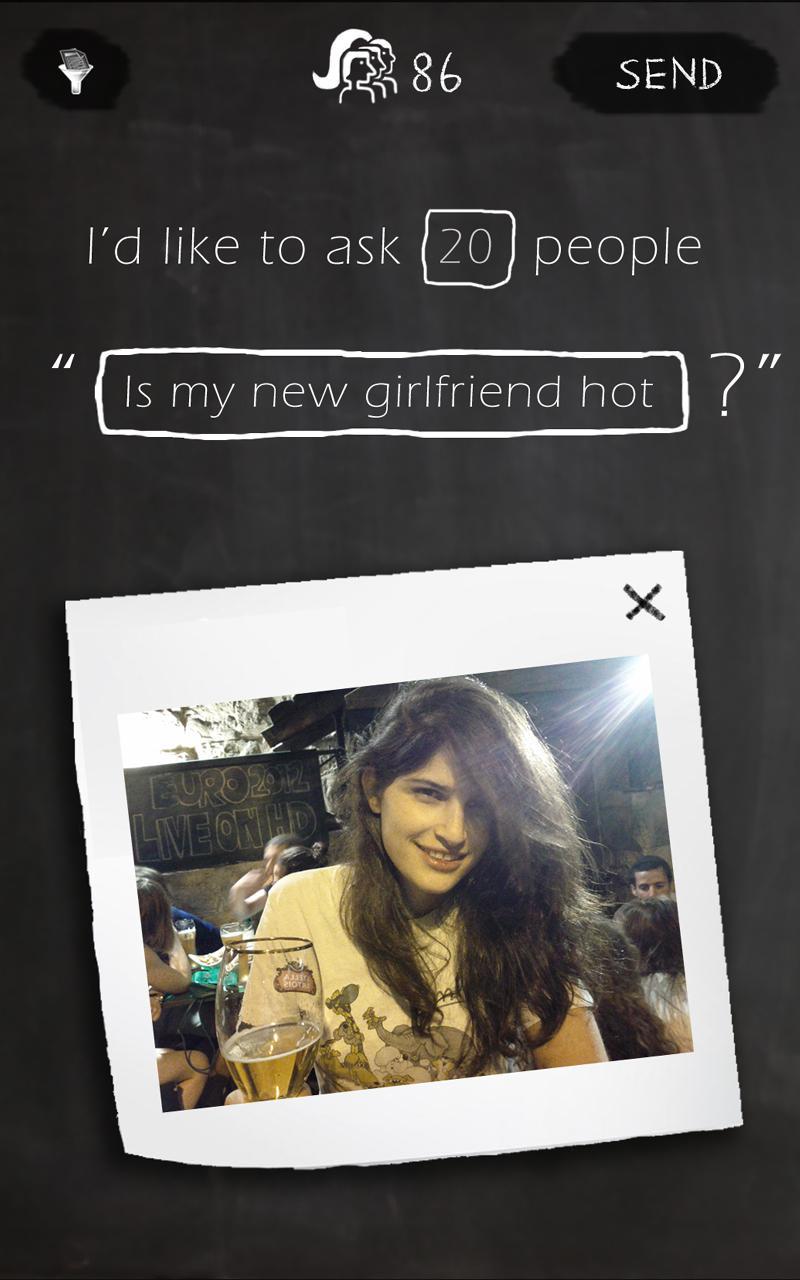Open the filter funnel icon

(75, 72)
